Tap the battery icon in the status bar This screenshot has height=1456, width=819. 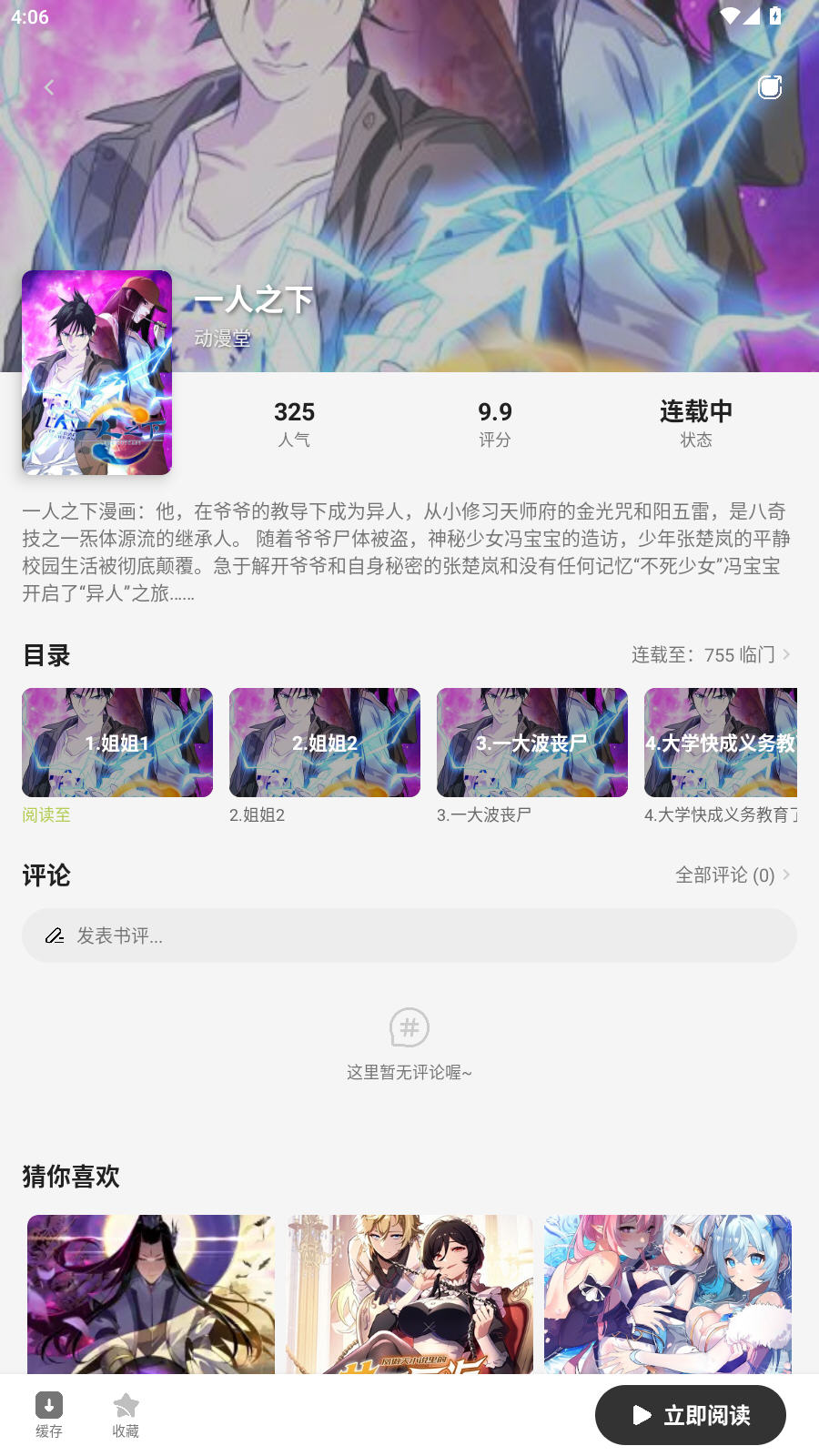coord(774,15)
